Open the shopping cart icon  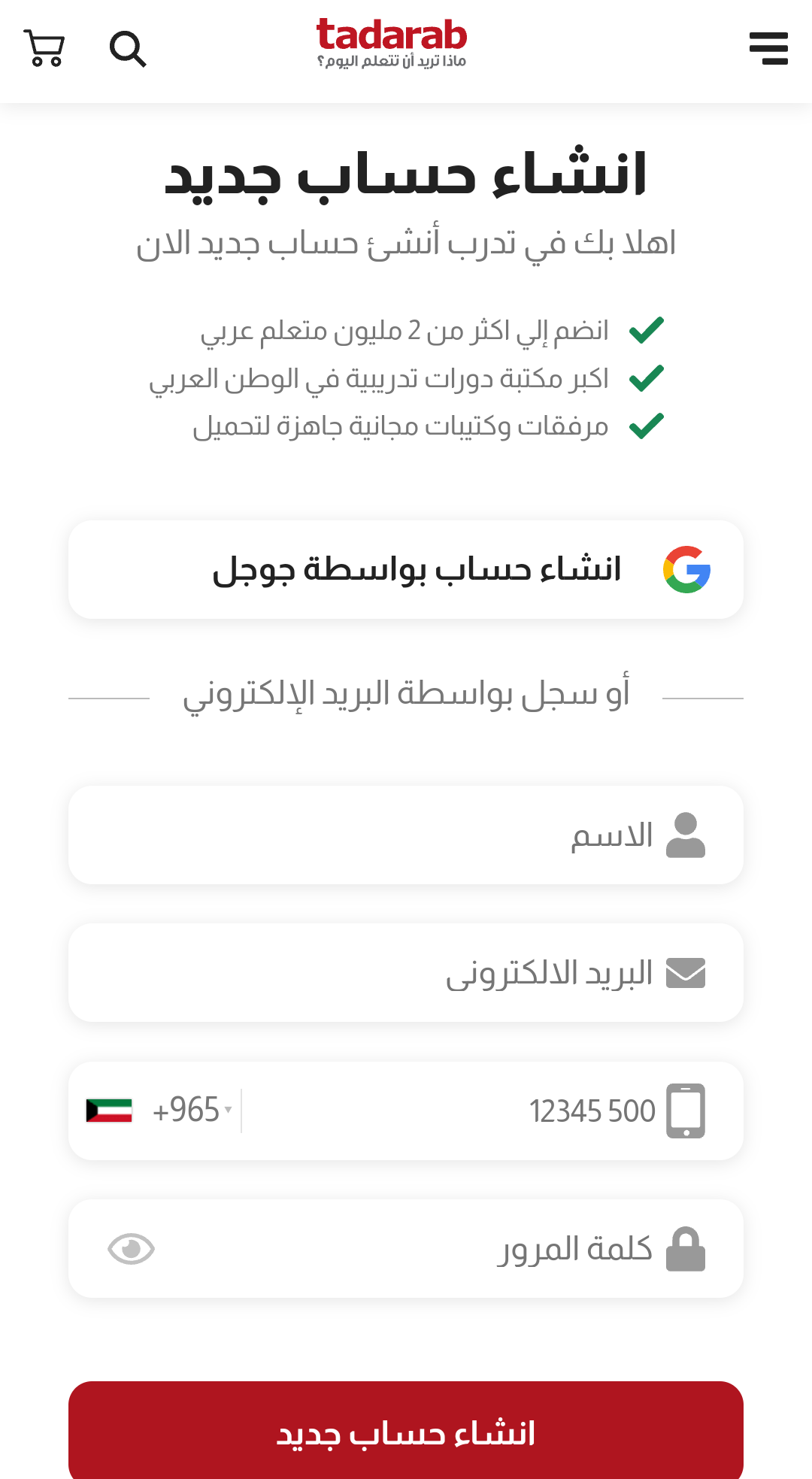coord(44,49)
